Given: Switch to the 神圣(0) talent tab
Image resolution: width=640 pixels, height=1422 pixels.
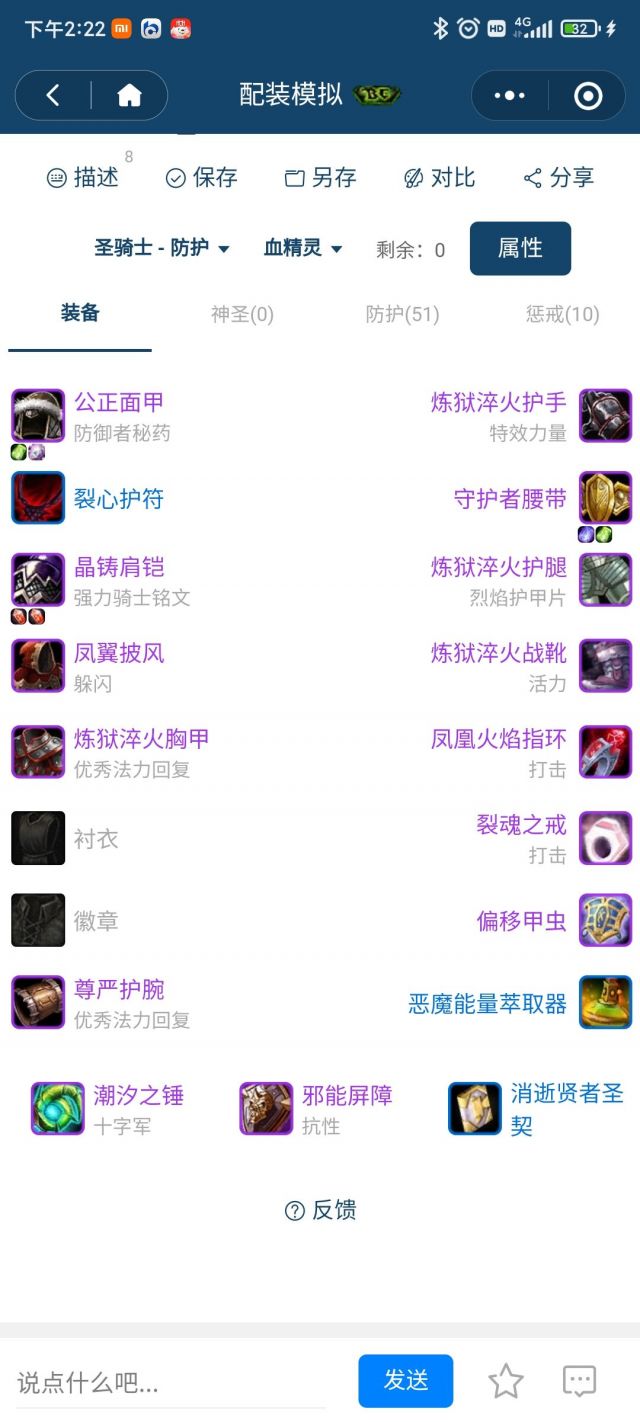Looking at the screenshot, I should (x=242, y=314).
